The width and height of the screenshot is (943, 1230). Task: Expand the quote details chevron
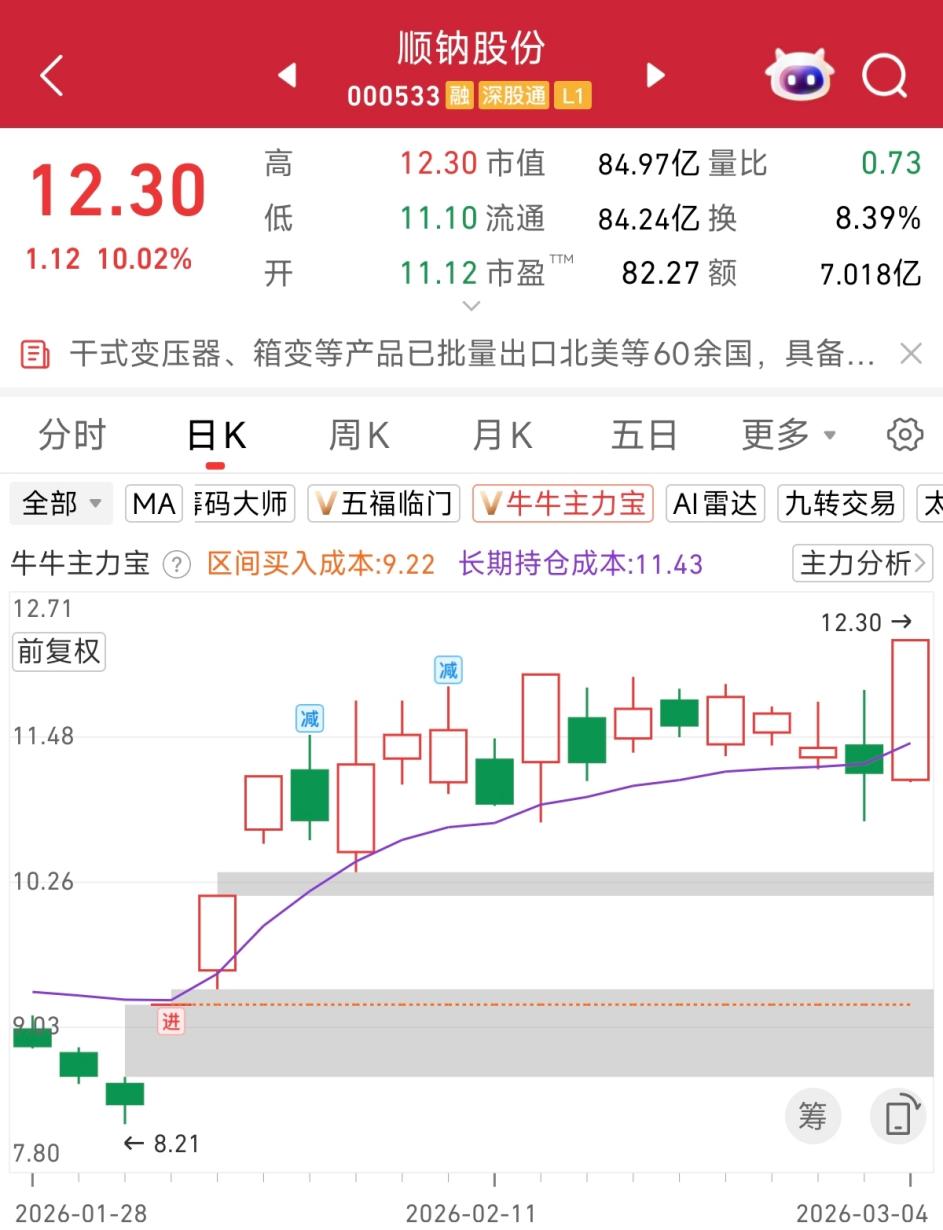pyautogui.click(x=472, y=306)
